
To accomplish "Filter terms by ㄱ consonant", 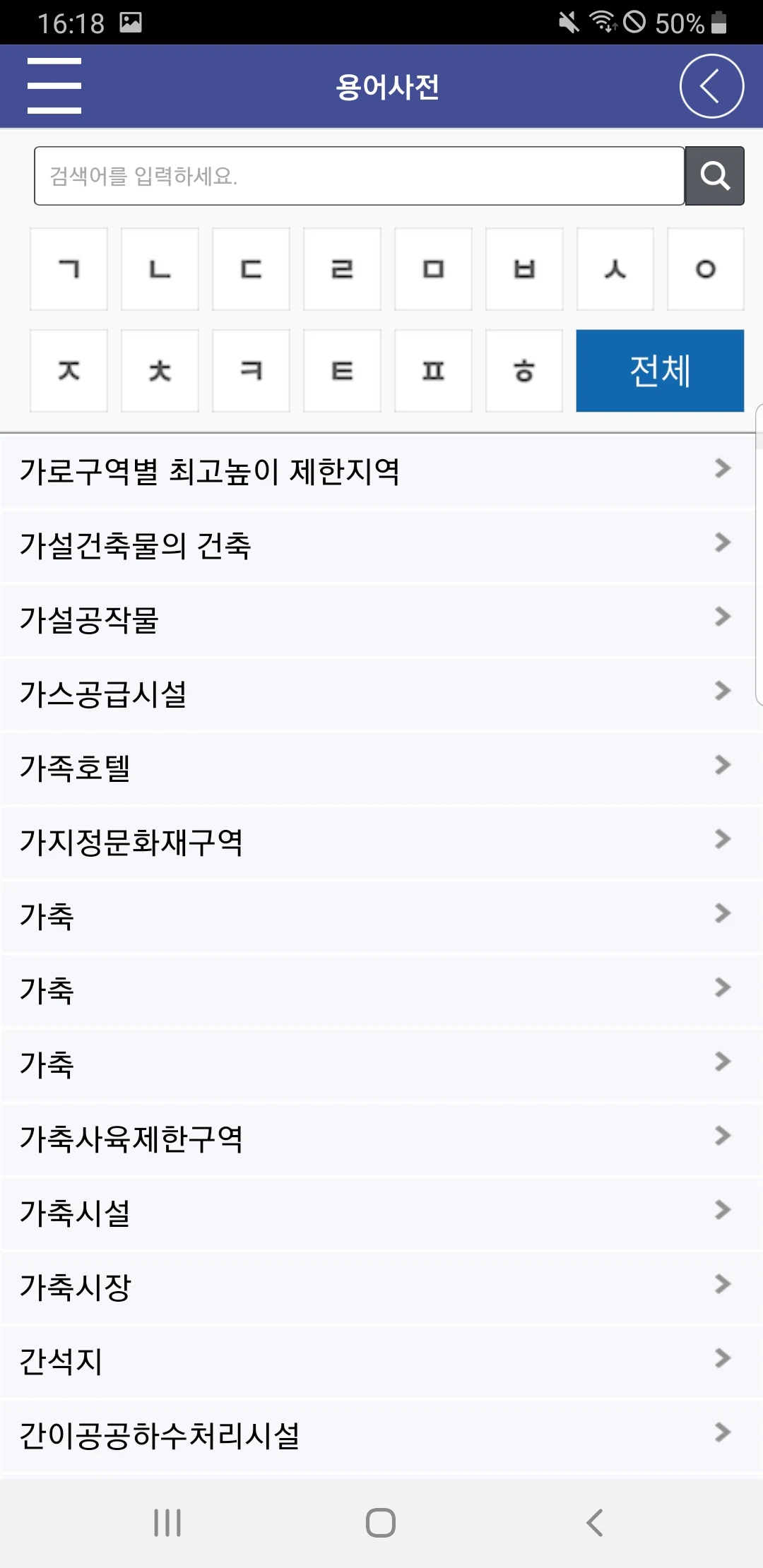I will pyautogui.click(x=69, y=269).
